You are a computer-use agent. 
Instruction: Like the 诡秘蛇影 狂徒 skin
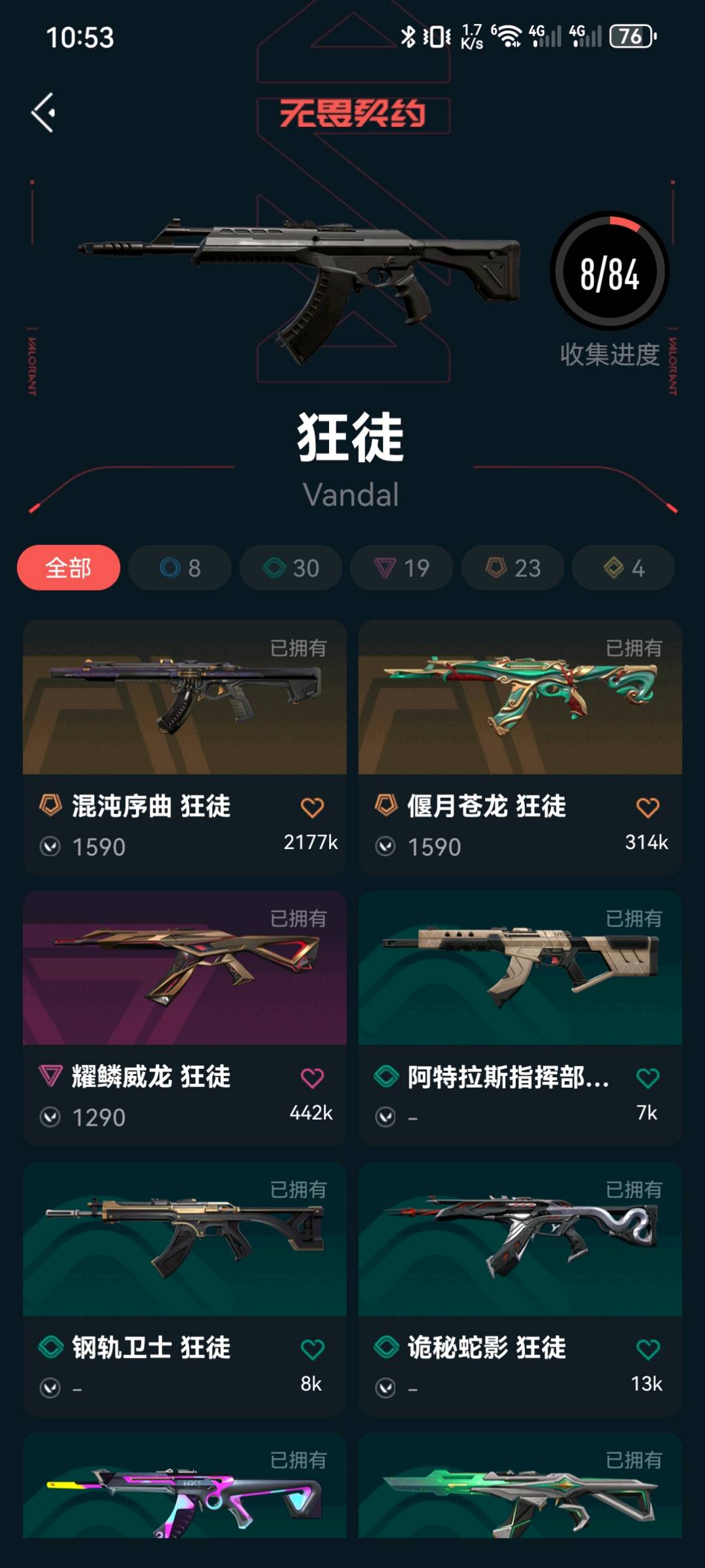[x=648, y=1349]
